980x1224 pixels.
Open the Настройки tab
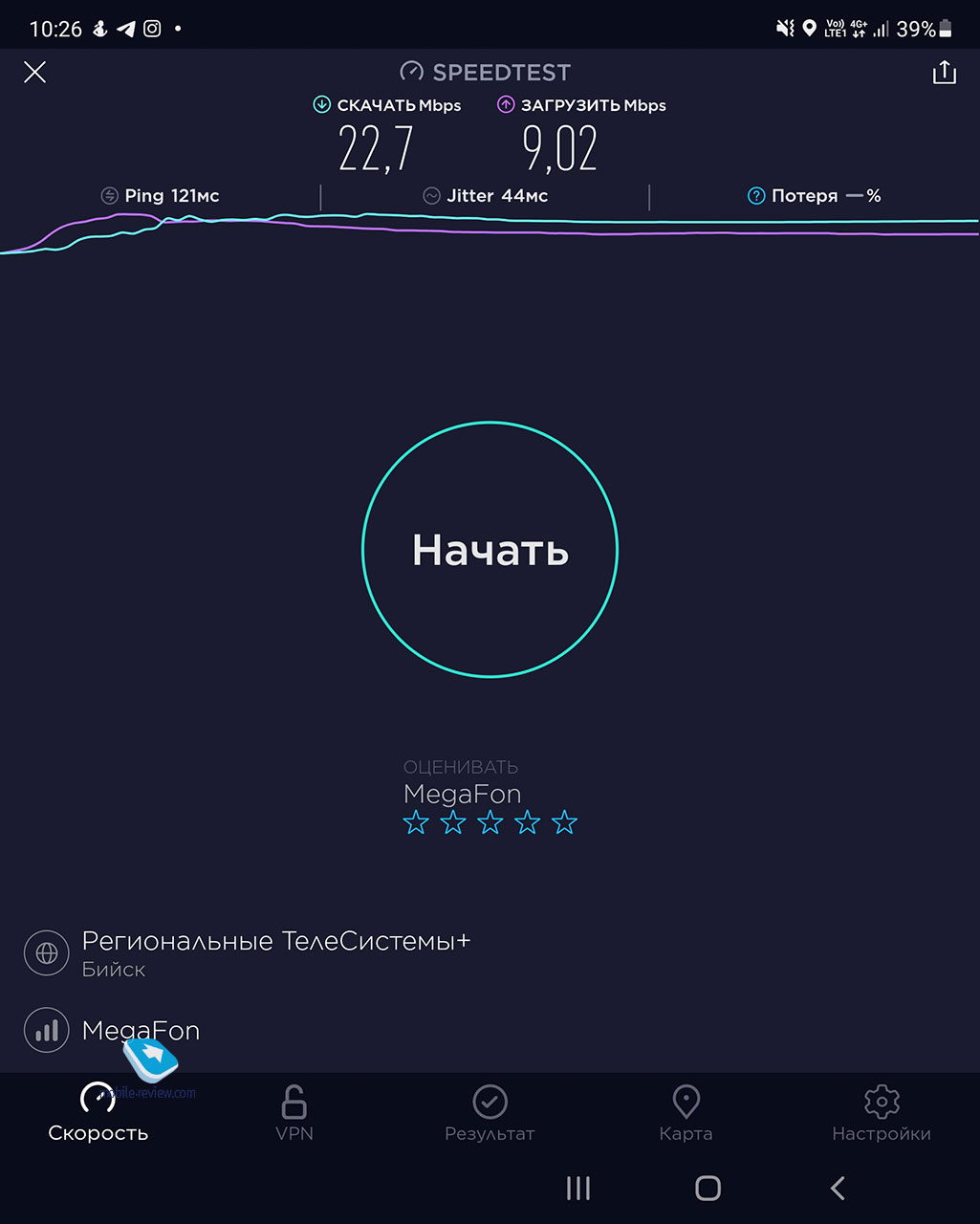(881, 1114)
